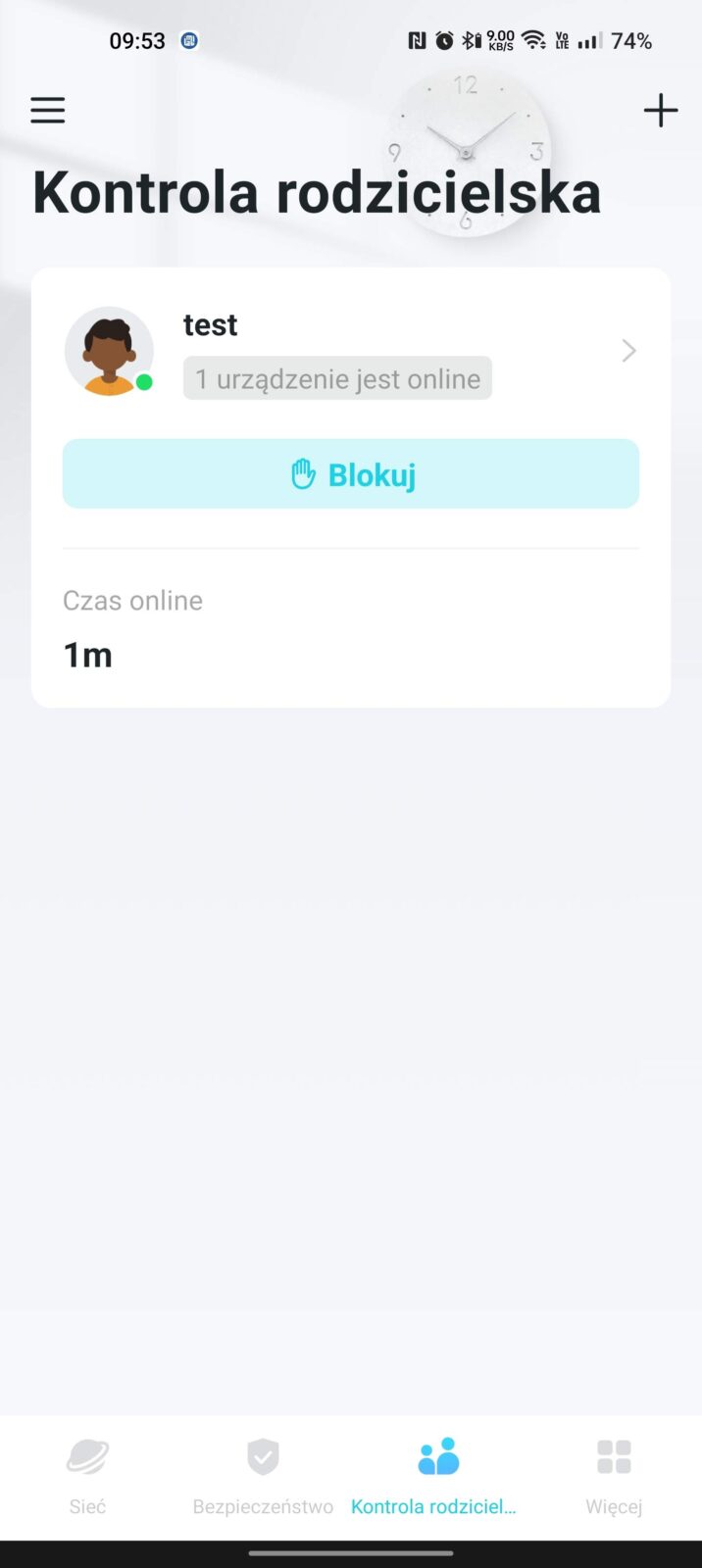
Task: Select the Kontrola rodzicielska tab
Action: tap(437, 1476)
